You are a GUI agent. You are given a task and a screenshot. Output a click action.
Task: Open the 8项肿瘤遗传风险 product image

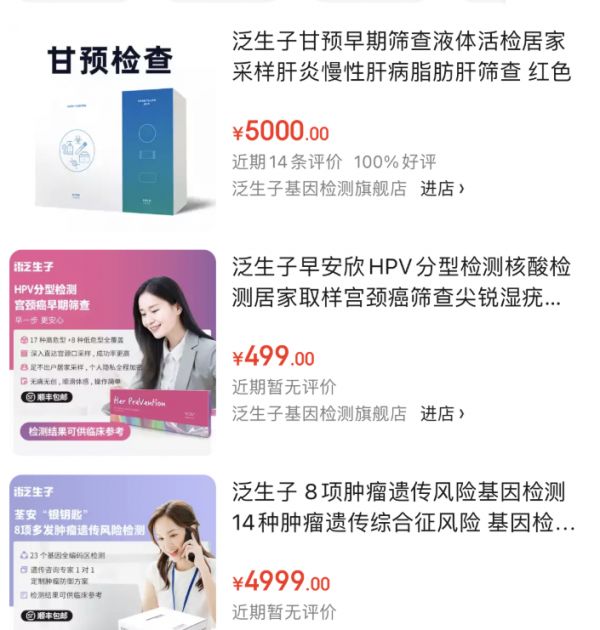tap(112, 552)
